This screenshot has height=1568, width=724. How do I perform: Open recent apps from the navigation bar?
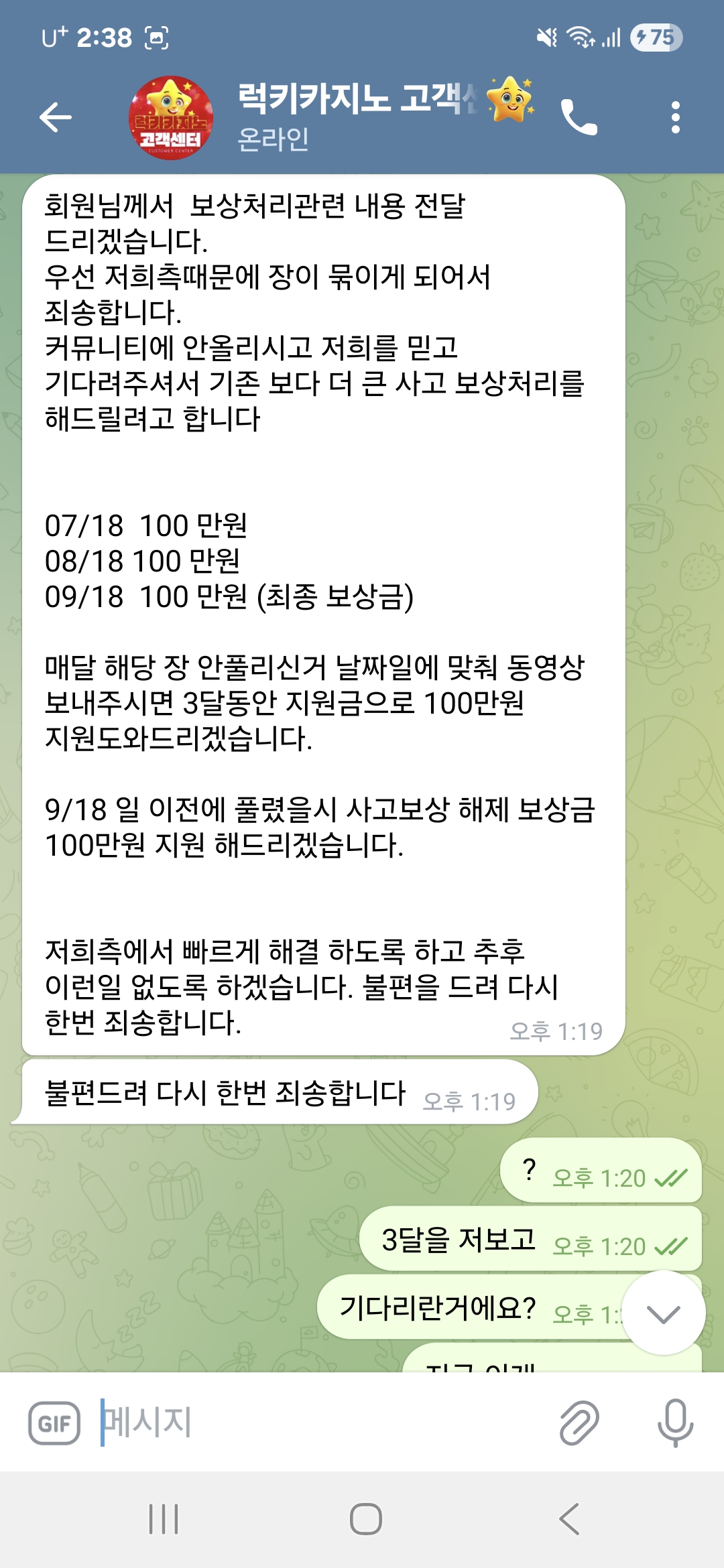click(x=164, y=1519)
